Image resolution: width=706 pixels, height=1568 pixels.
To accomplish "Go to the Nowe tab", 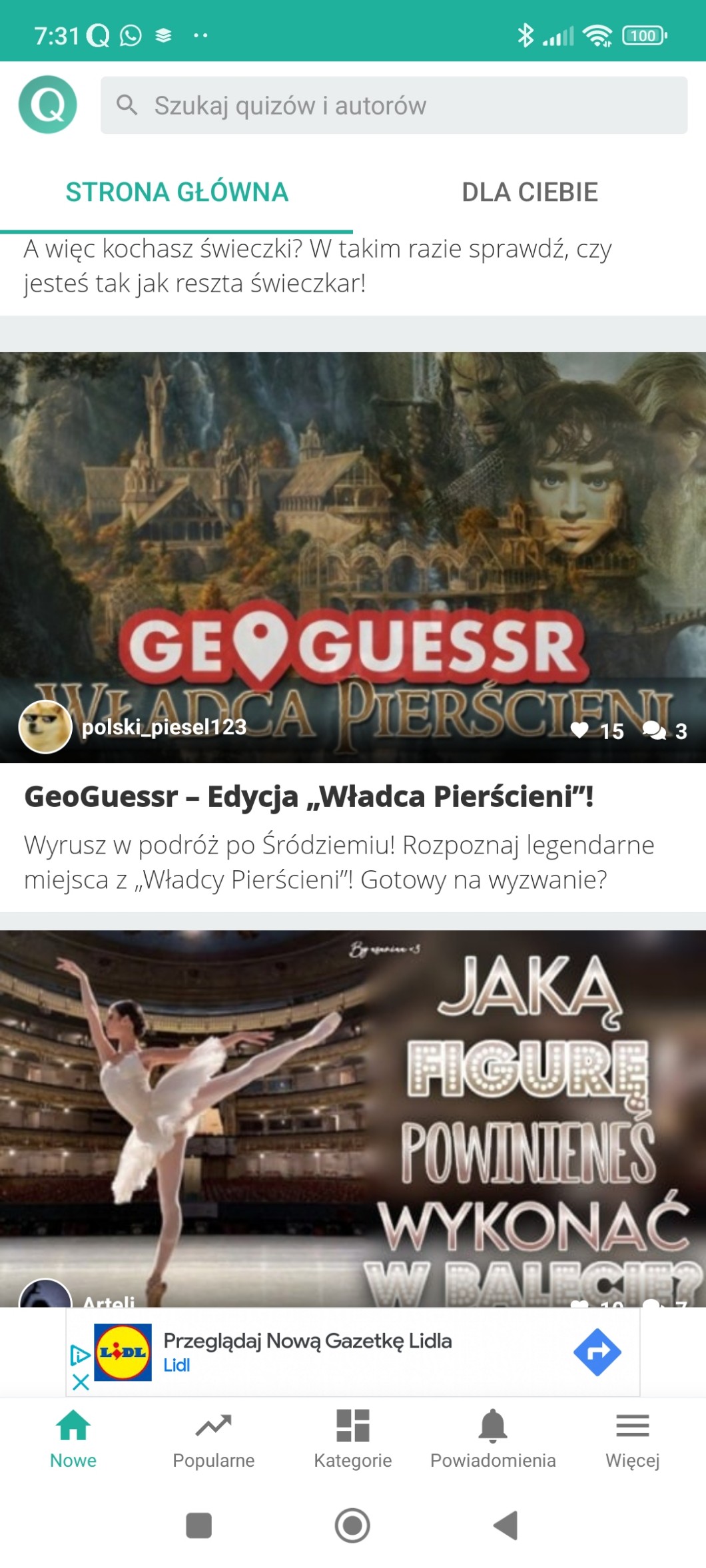I will (x=73, y=1439).
